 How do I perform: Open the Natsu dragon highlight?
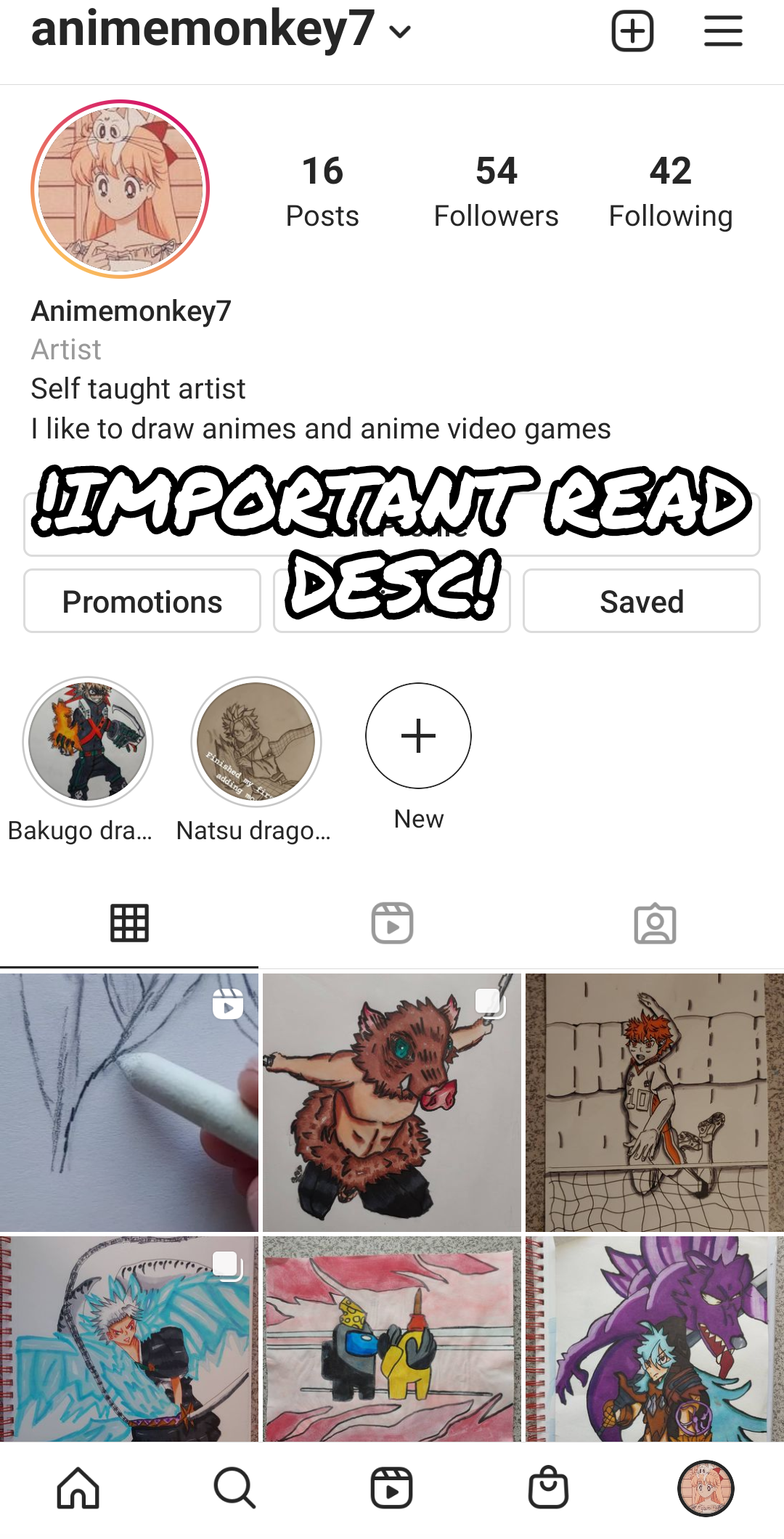click(x=256, y=742)
